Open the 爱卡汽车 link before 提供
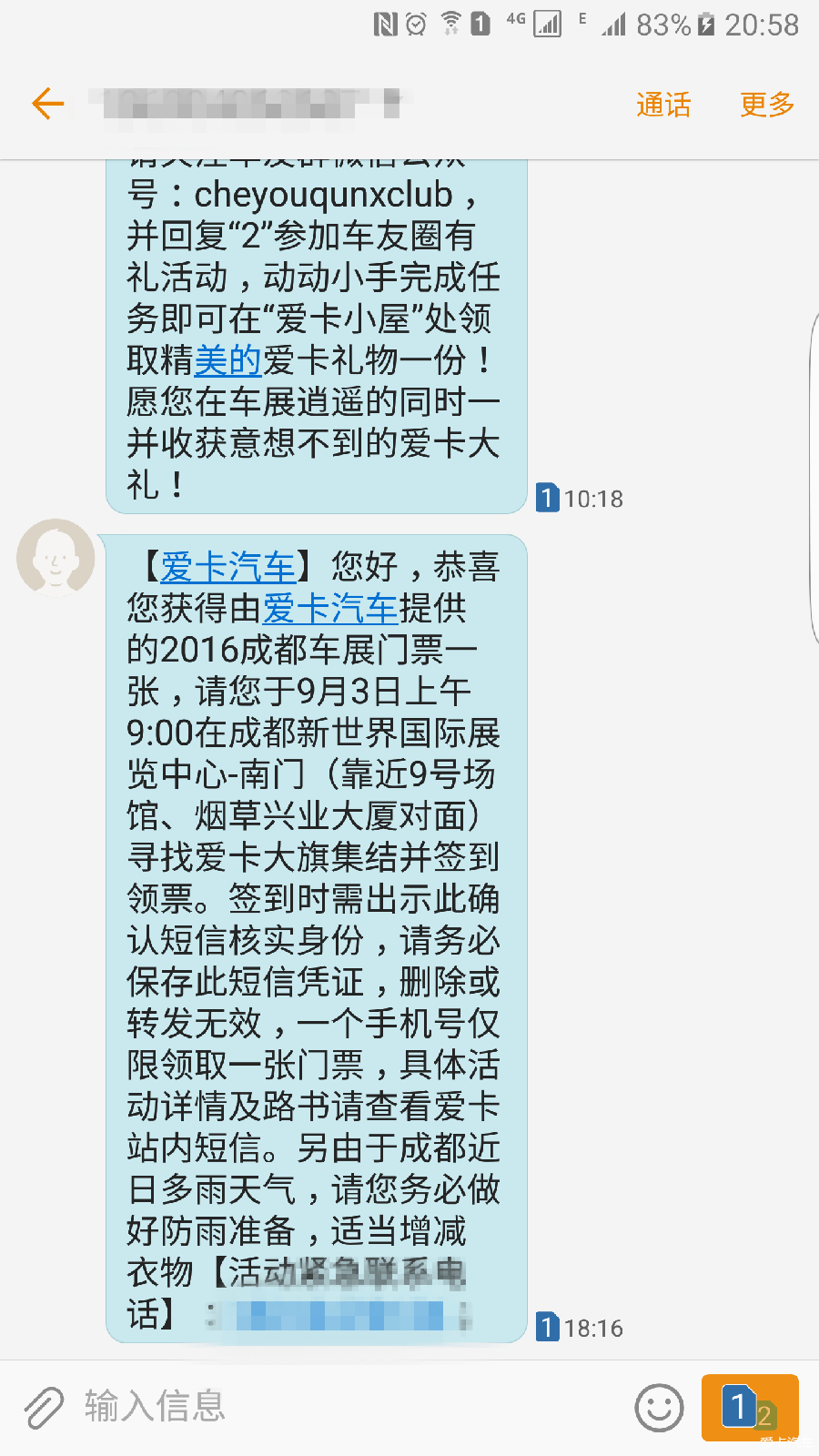Image resolution: width=819 pixels, height=1456 pixels. pos(330,608)
